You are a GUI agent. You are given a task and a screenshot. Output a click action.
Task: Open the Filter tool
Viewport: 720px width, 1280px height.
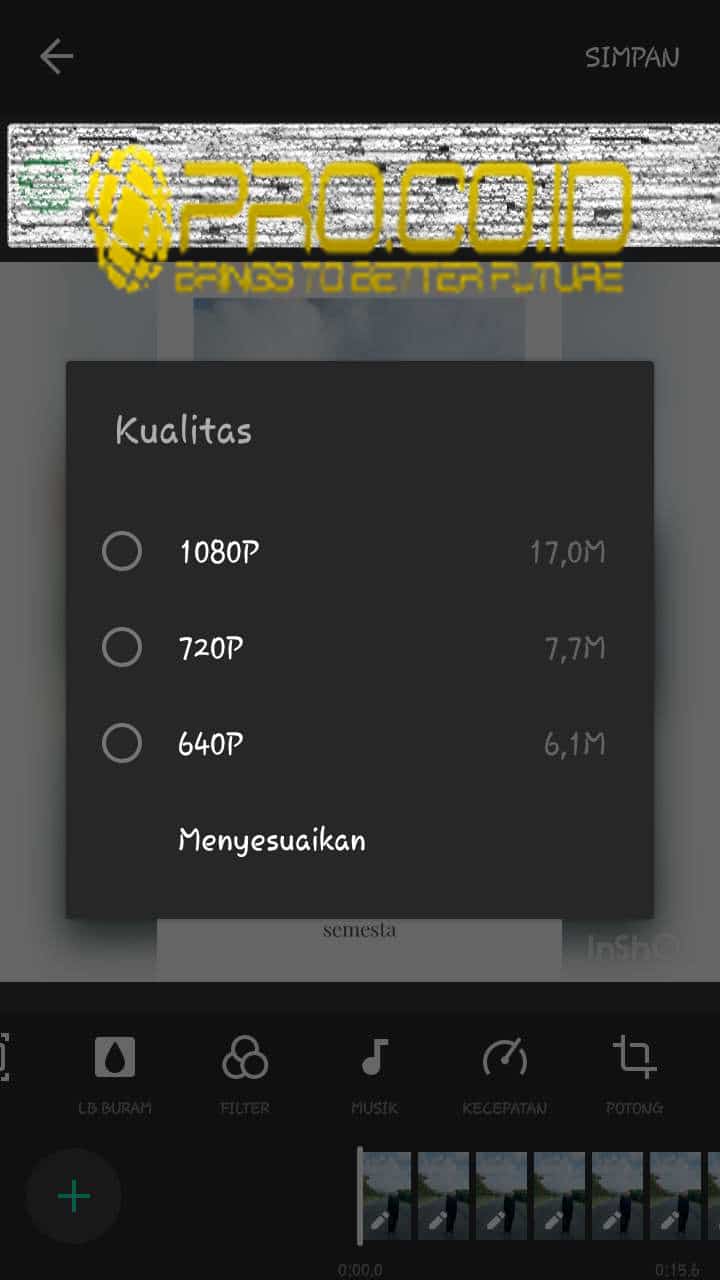tap(244, 1072)
